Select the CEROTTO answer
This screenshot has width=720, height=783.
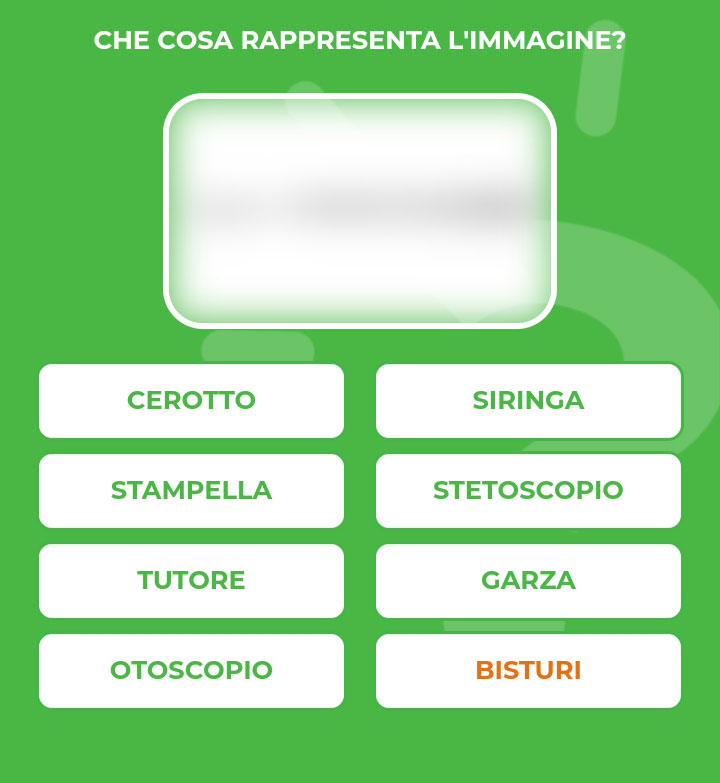tap(191, 400)
